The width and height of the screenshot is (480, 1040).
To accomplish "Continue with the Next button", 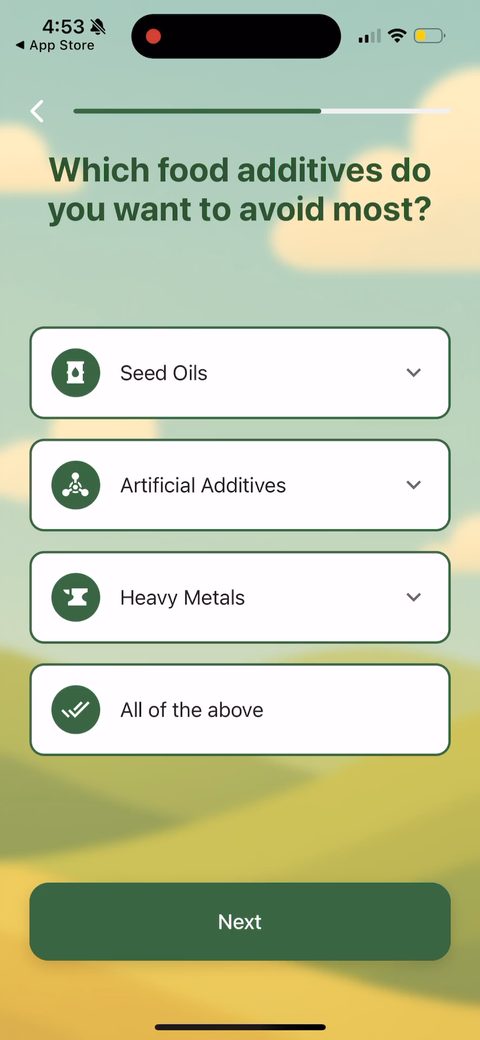I will coord(240,921).
